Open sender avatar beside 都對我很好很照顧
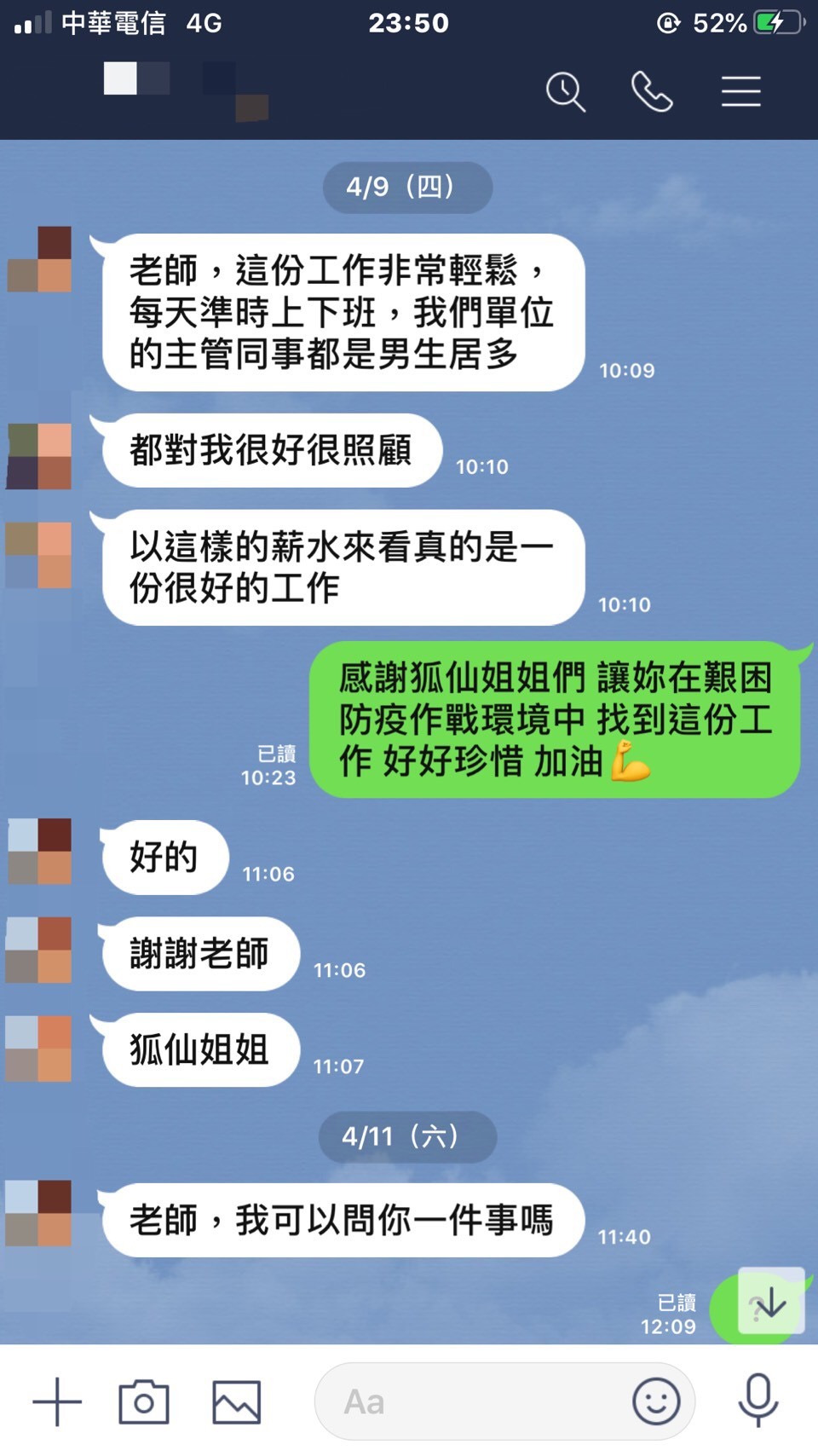Screen dimensions: 818x1456 click(39, 456)
